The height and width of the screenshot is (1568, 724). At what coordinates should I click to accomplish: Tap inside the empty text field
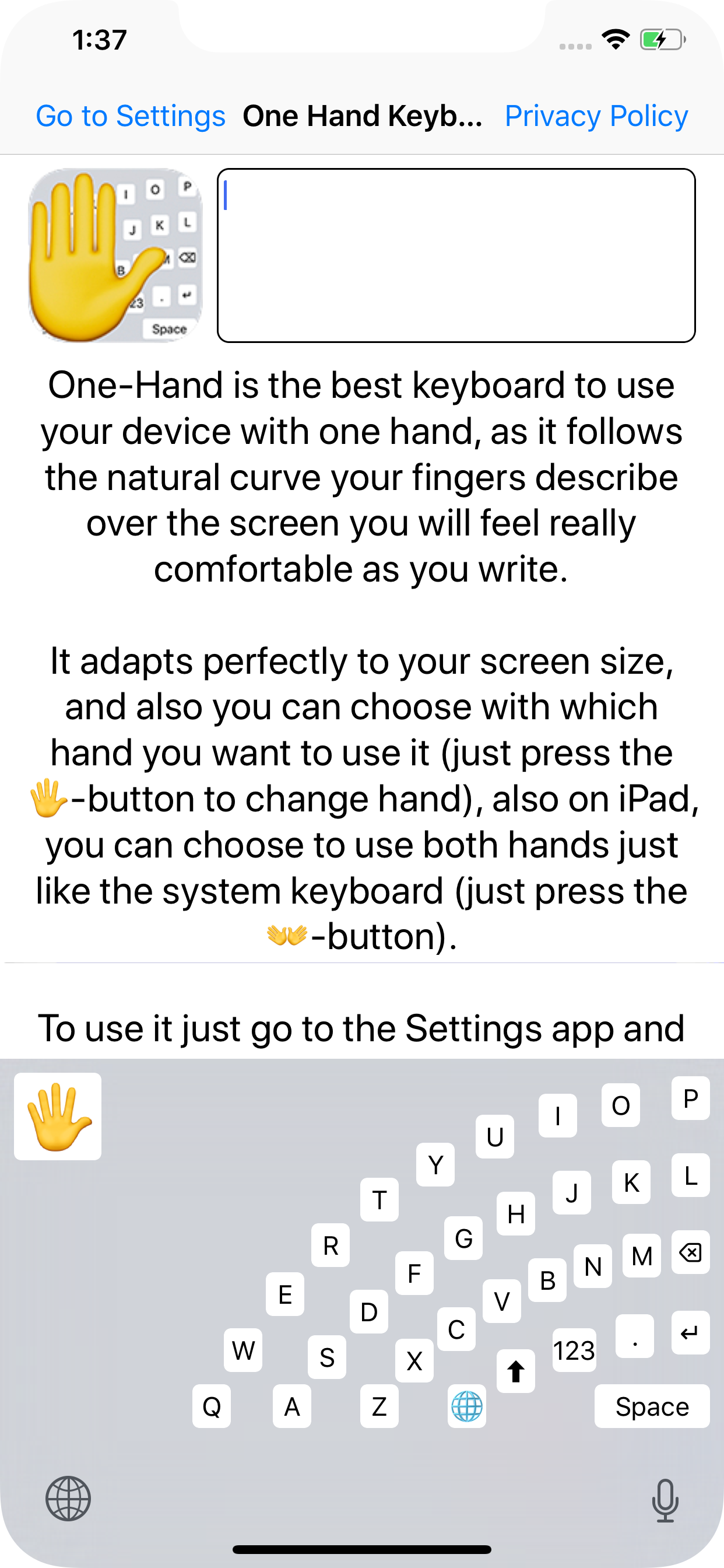pos(456,254)
